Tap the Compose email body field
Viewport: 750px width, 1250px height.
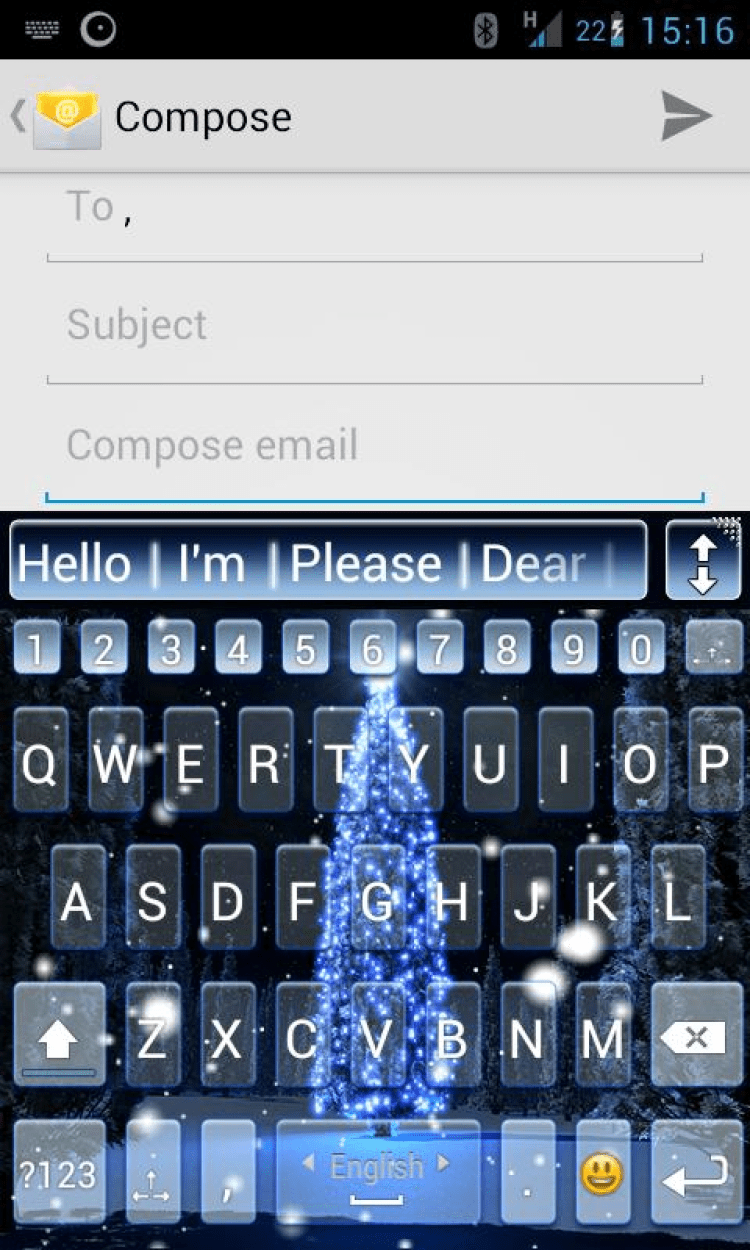pos(375,446)
